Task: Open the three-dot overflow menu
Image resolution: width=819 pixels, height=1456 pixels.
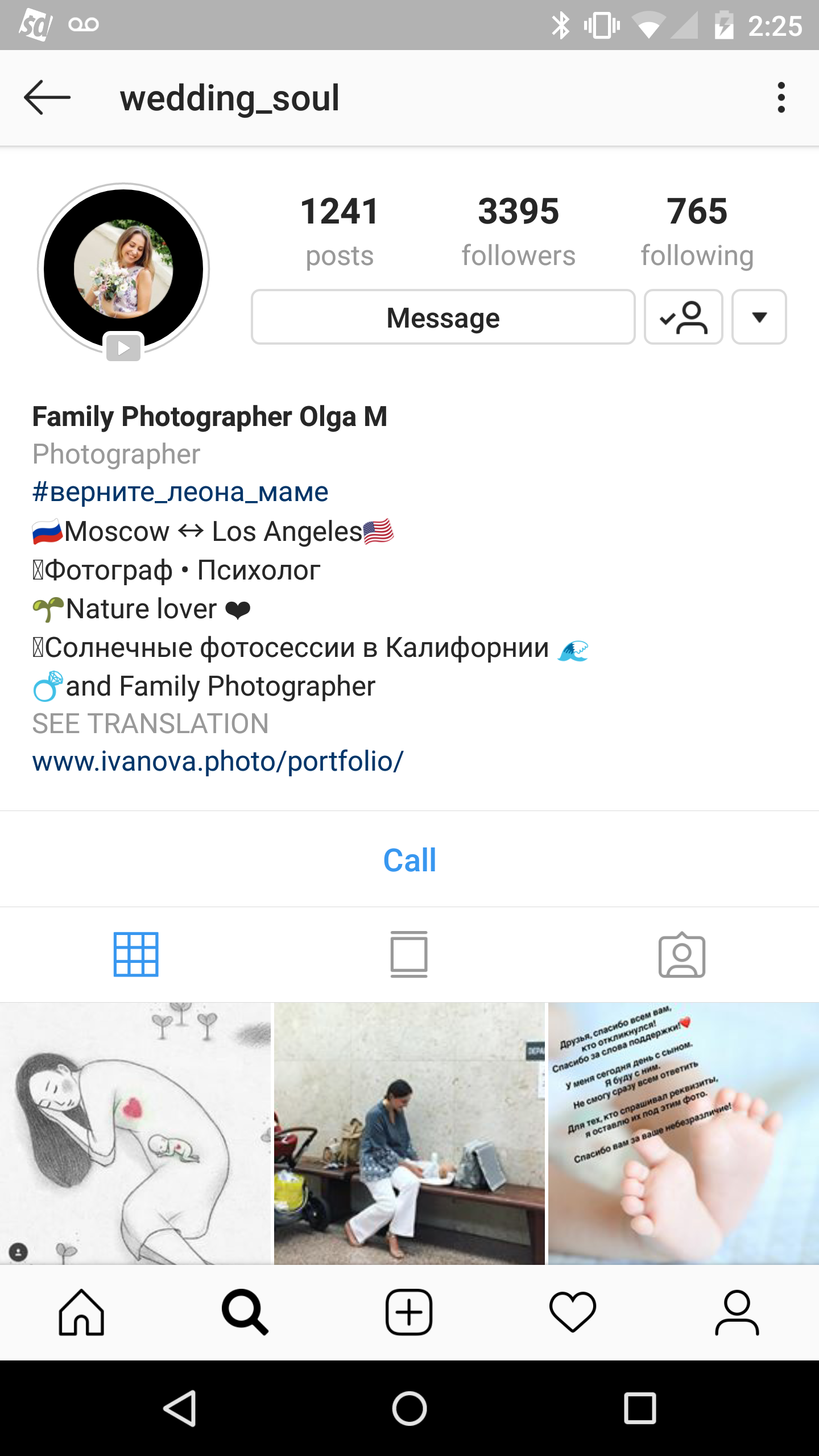Action: coord(781,97)
